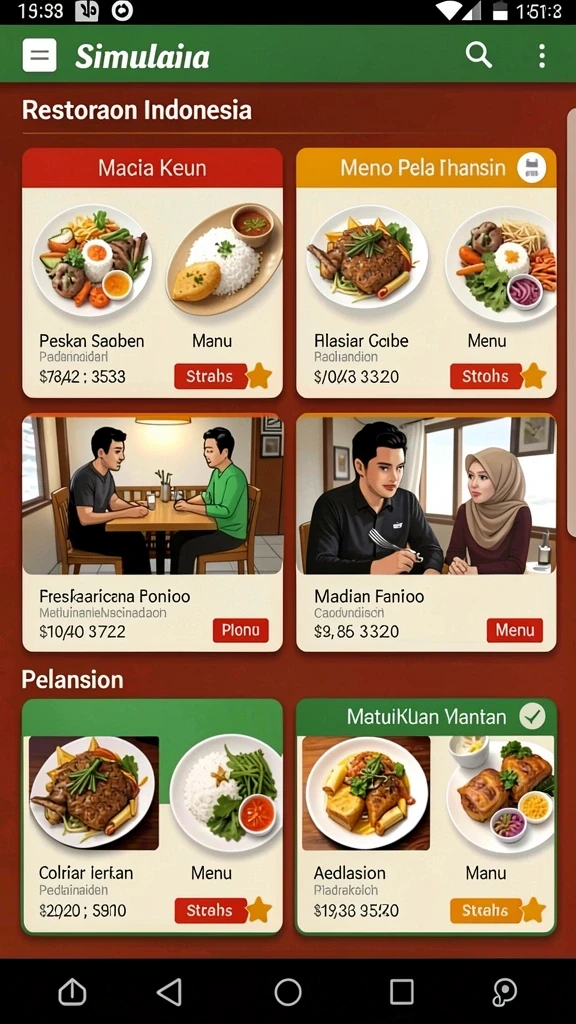Tap the Strahs button on Peskan Saoben card
Screen dimensions: 576x1024
pos(210,376)
